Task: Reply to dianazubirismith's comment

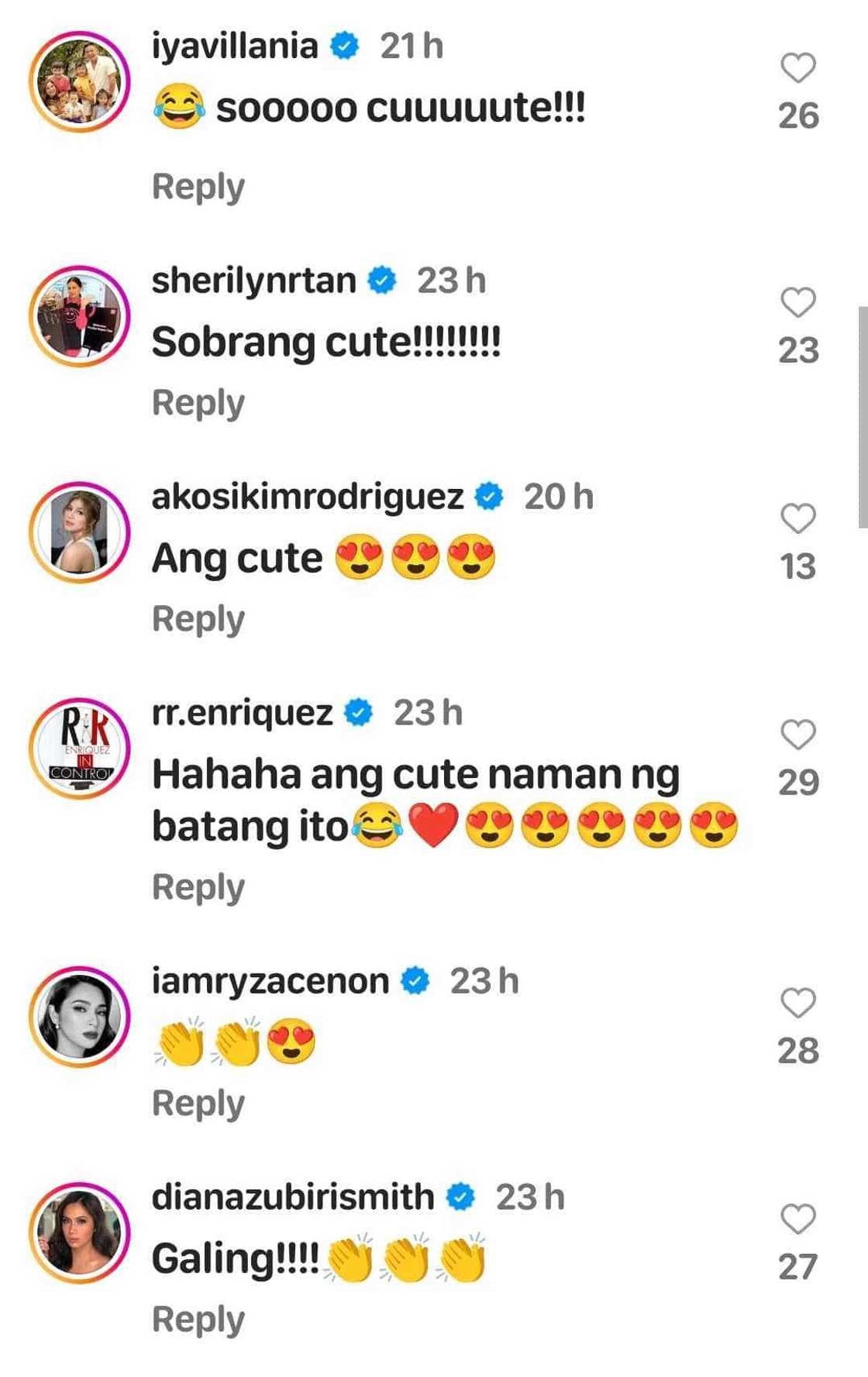Action: click(198, 1320)
